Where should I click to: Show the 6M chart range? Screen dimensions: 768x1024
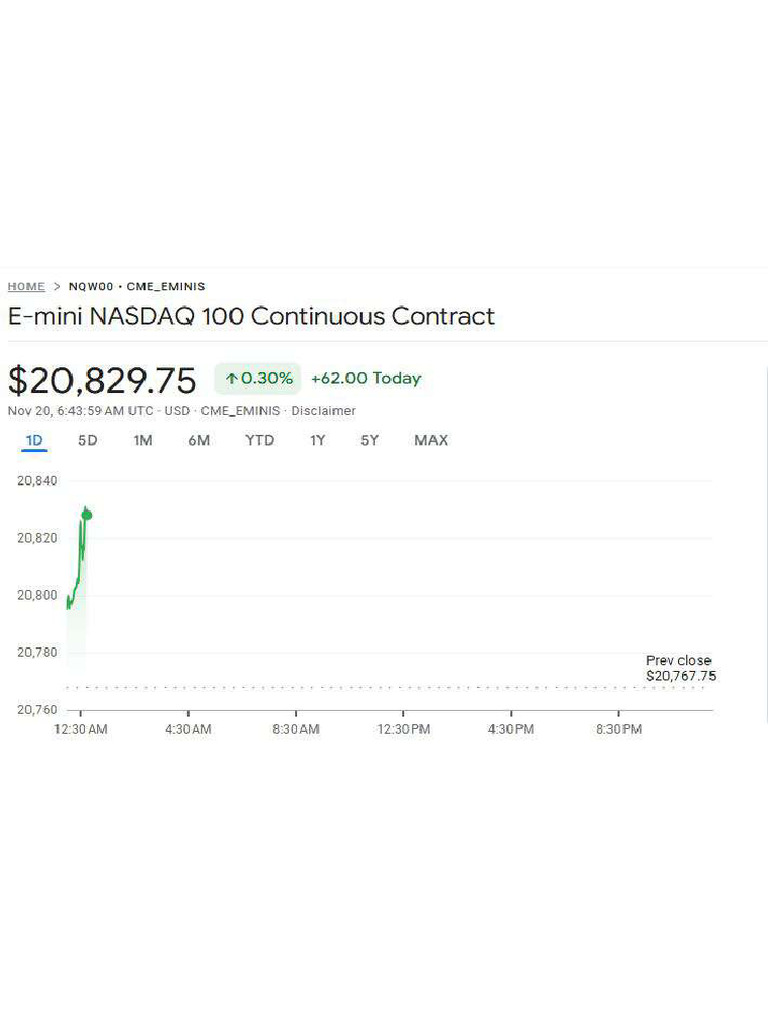[x=199, y=440]
